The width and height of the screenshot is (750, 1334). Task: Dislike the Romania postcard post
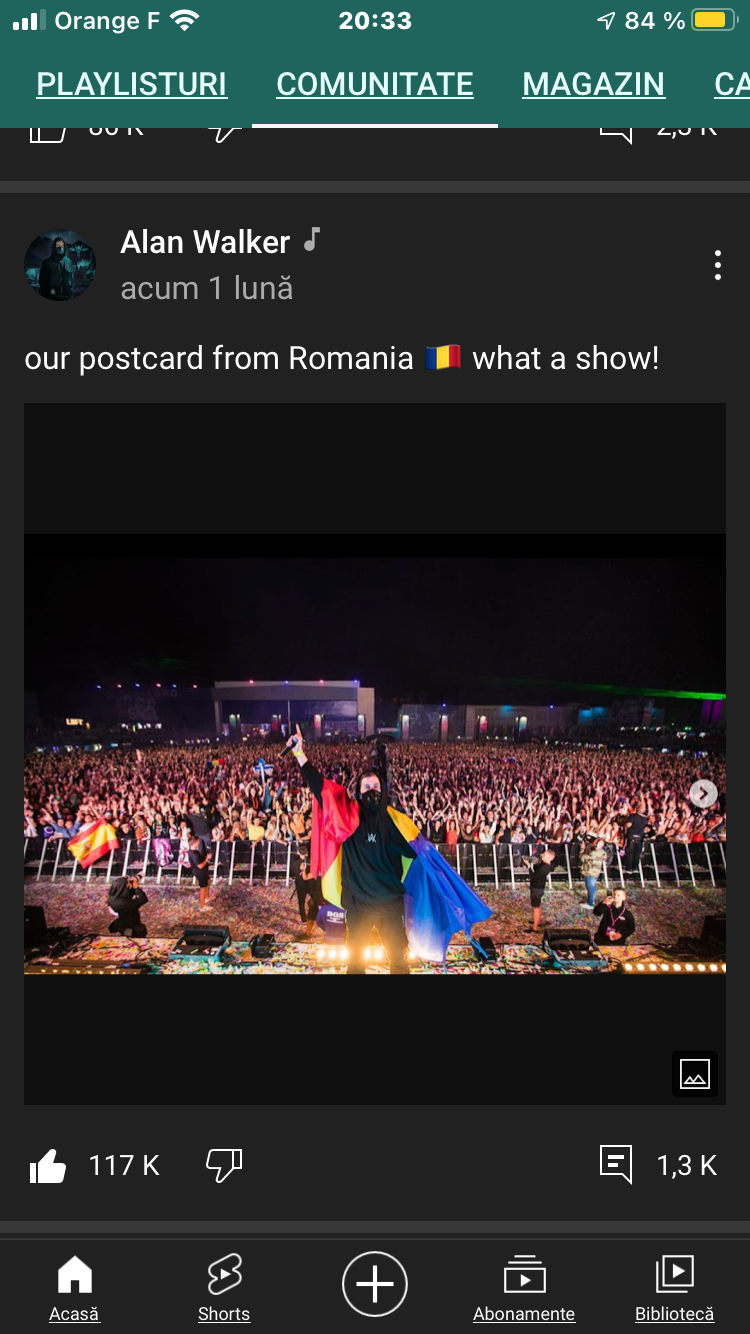pos(223,1165)
